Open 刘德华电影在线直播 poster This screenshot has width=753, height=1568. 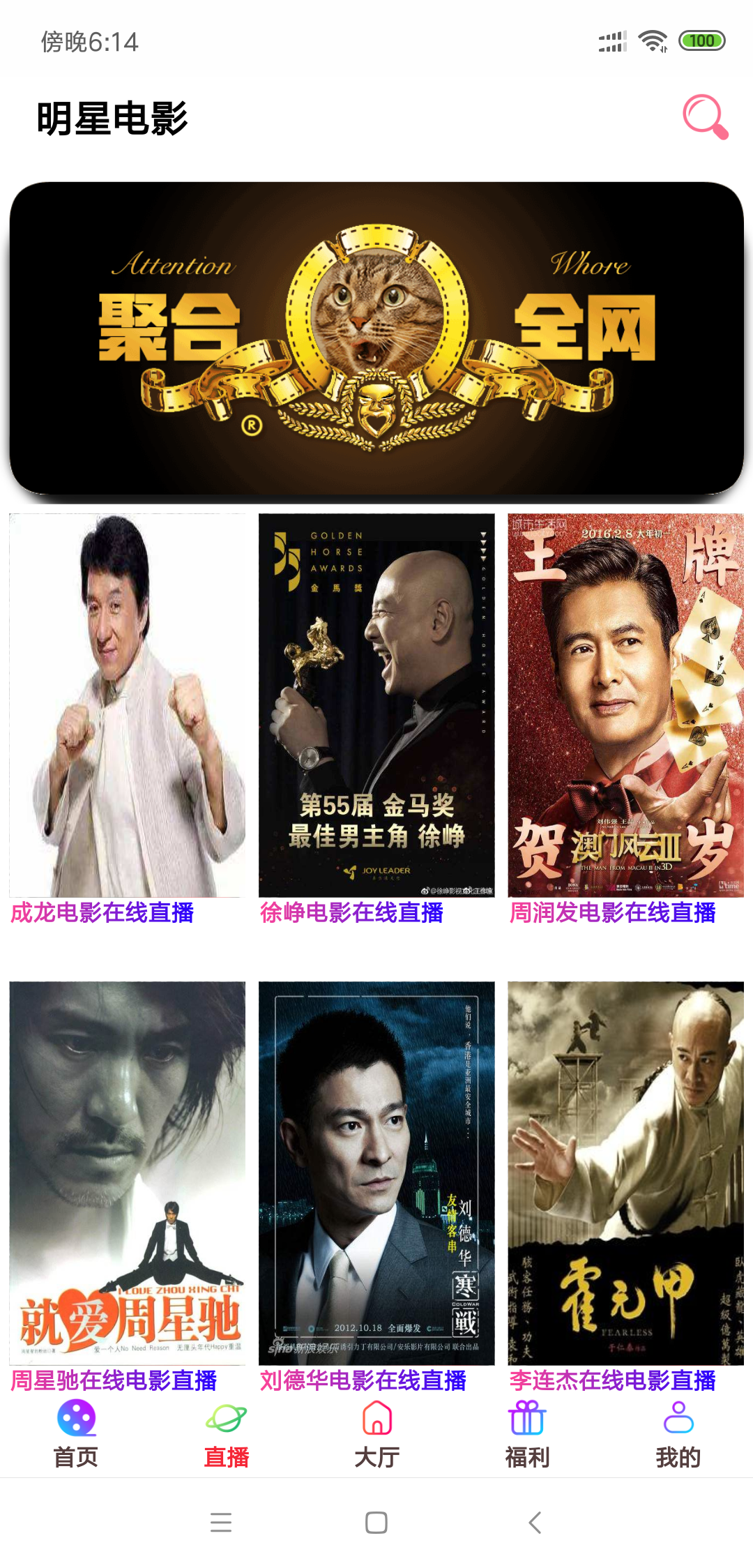[376, 1173]
